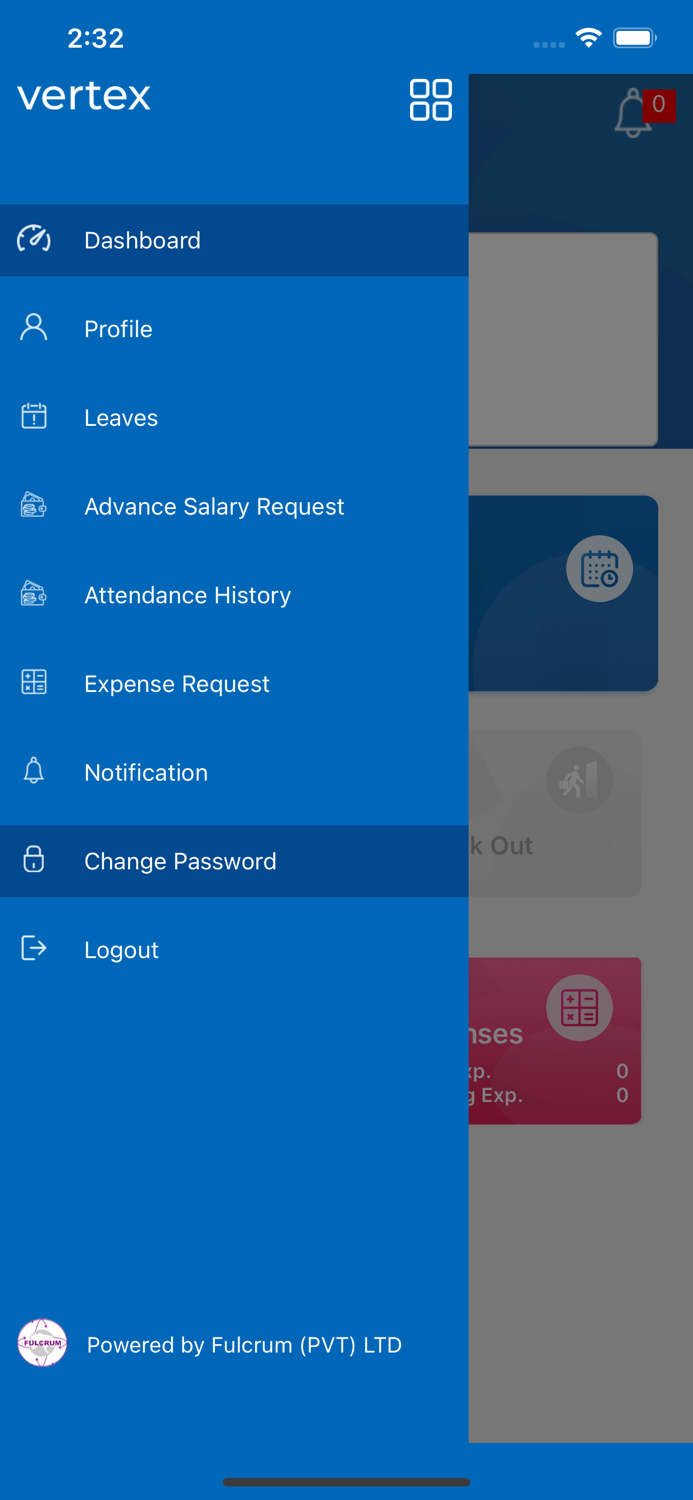This screenshot has width=693, height=1500.
Task: Select Advance Salary Request
Action: click(x=234, y=507)
